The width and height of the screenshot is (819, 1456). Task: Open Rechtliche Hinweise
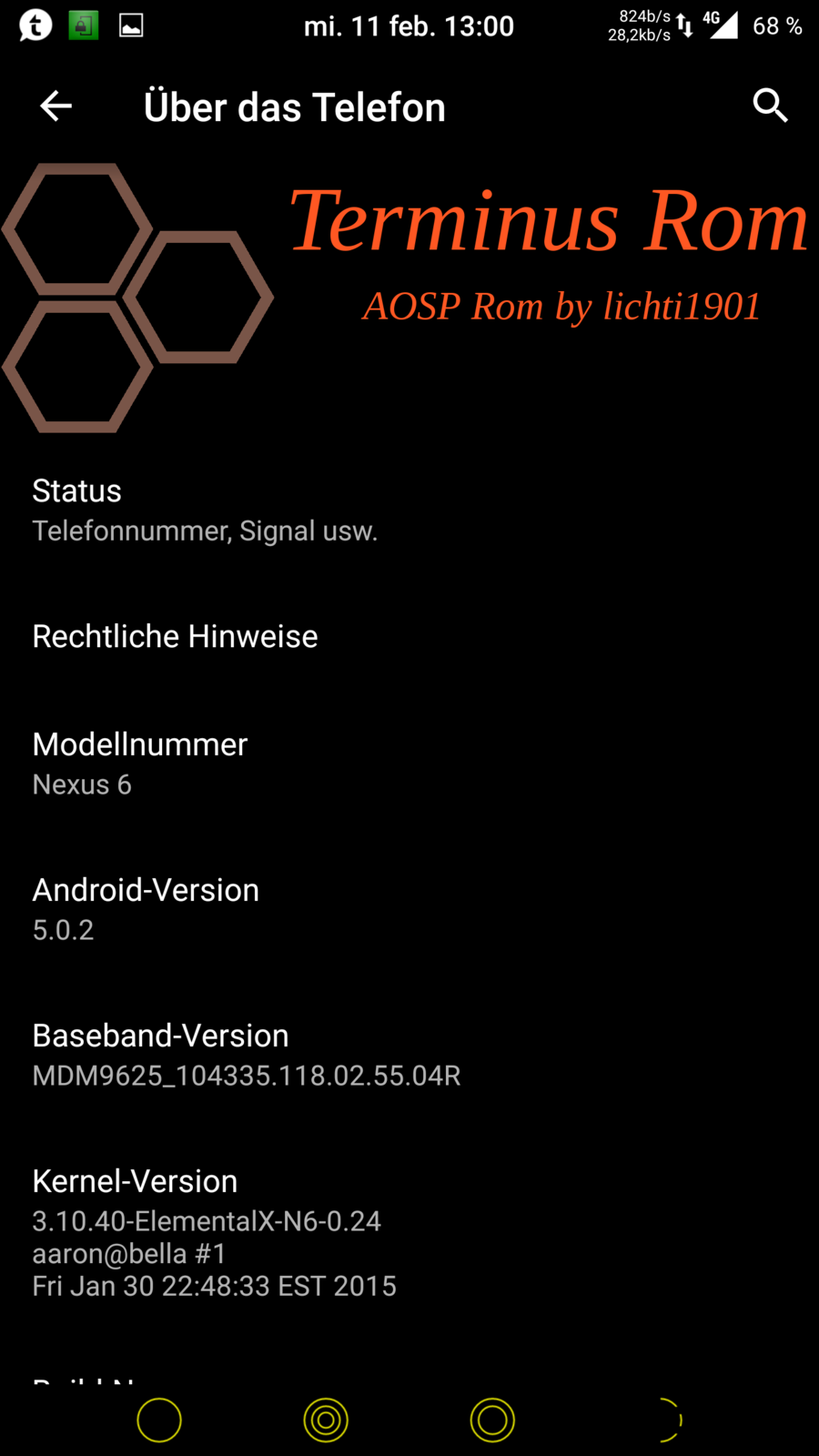coord(176,636)
